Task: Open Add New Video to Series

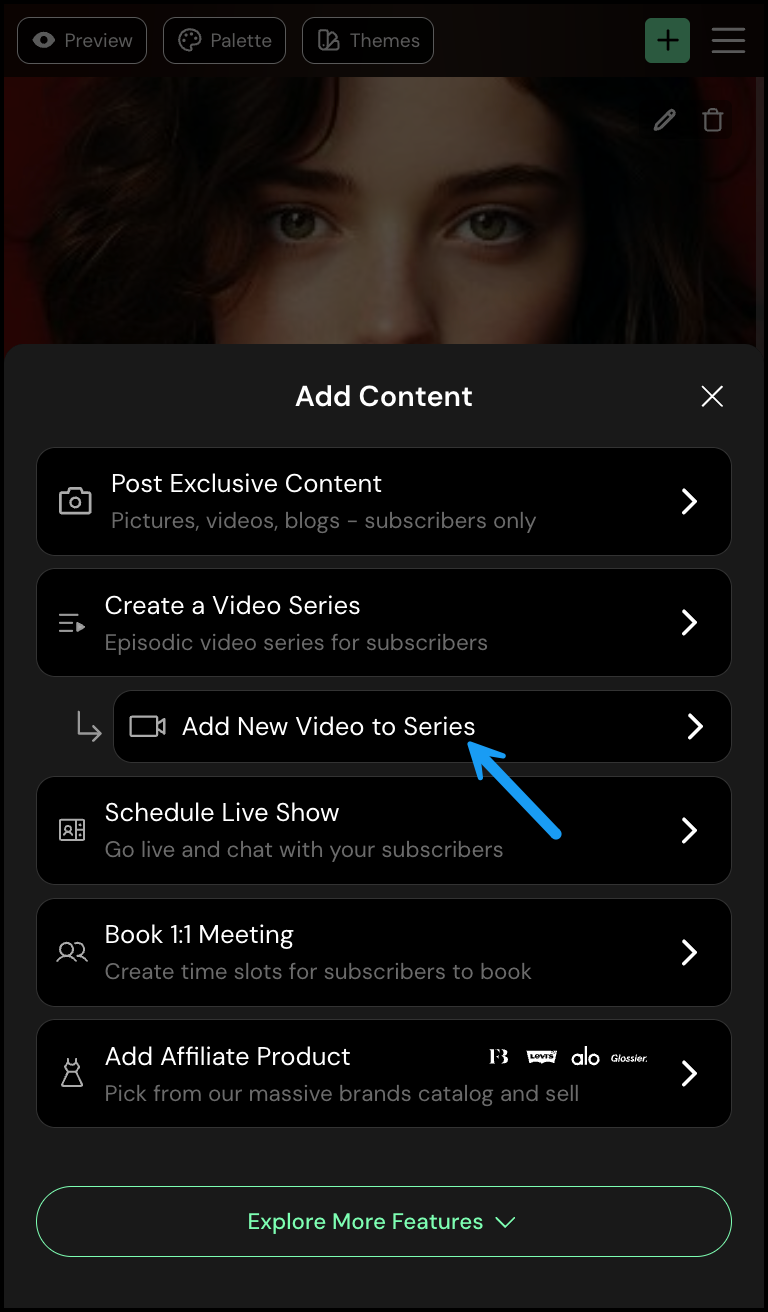Action: [422, 727]
